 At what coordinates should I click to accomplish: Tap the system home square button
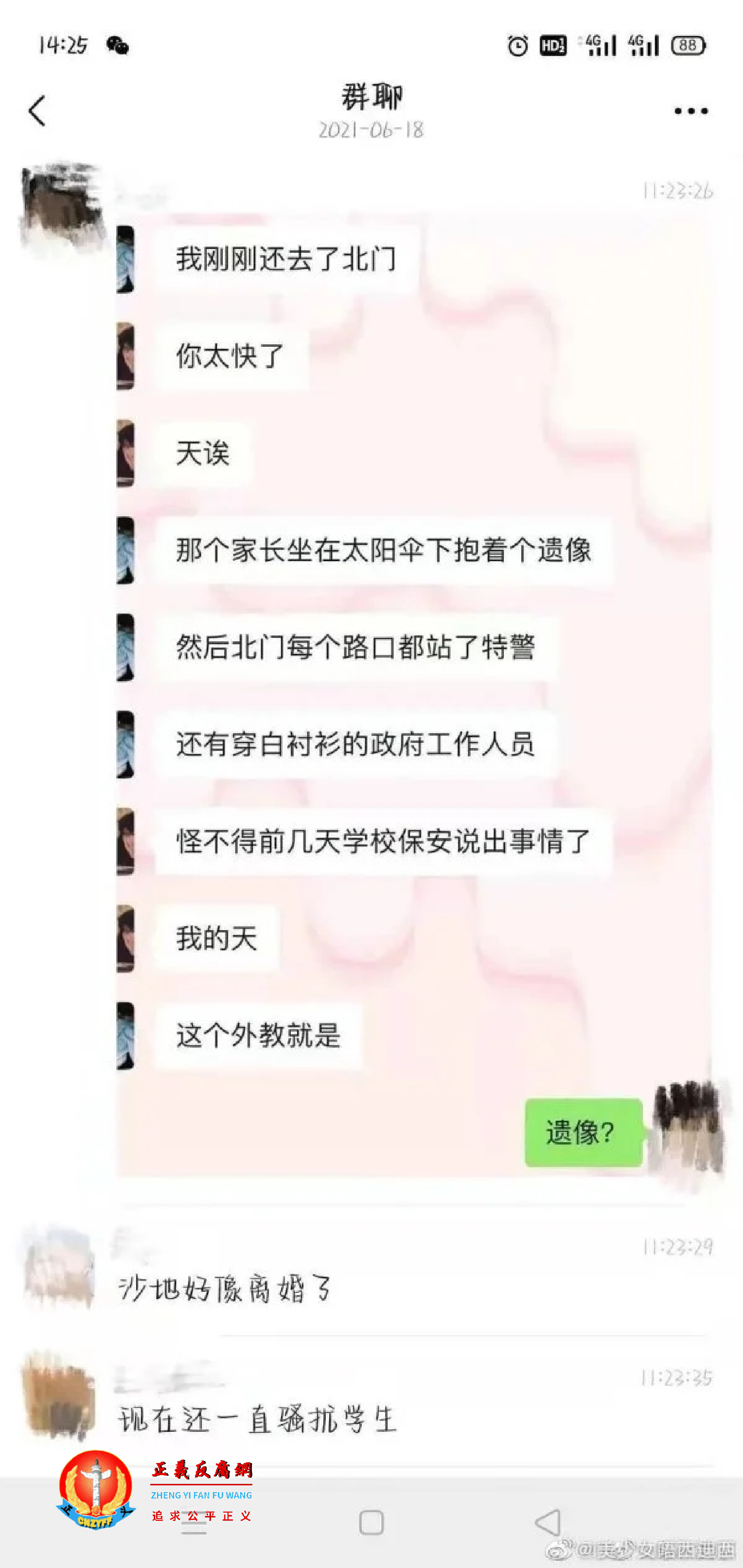point(371,1522)
